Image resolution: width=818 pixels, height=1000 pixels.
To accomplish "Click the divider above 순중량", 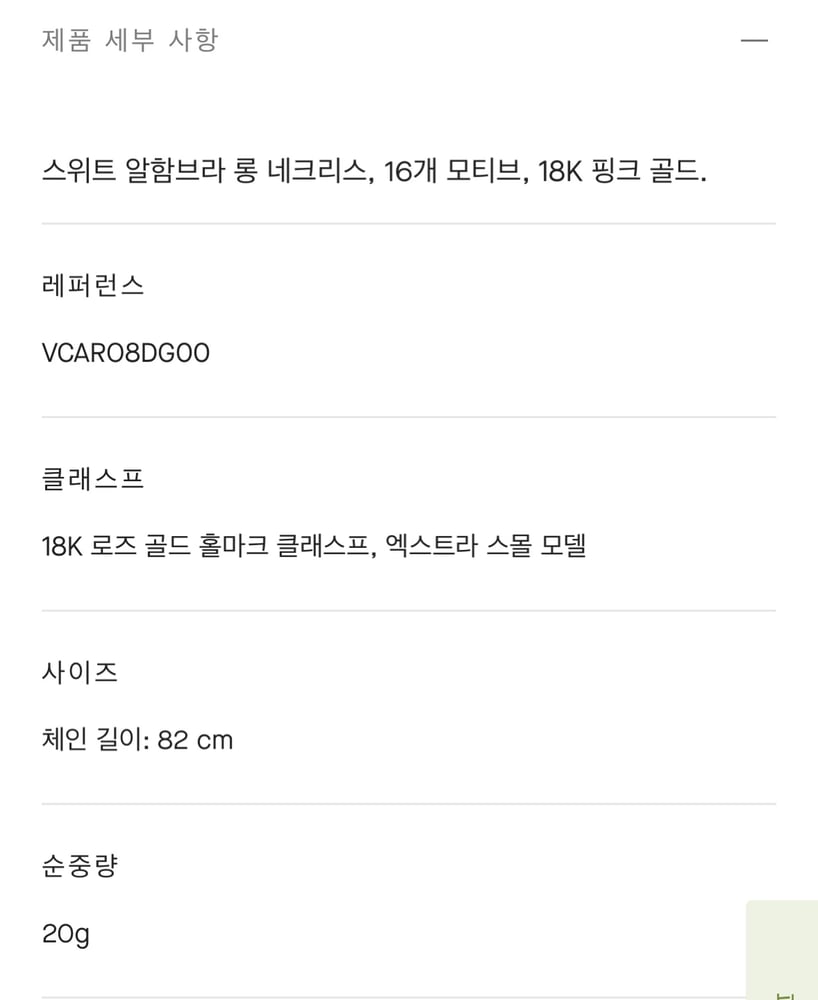I will pos(409,803).
